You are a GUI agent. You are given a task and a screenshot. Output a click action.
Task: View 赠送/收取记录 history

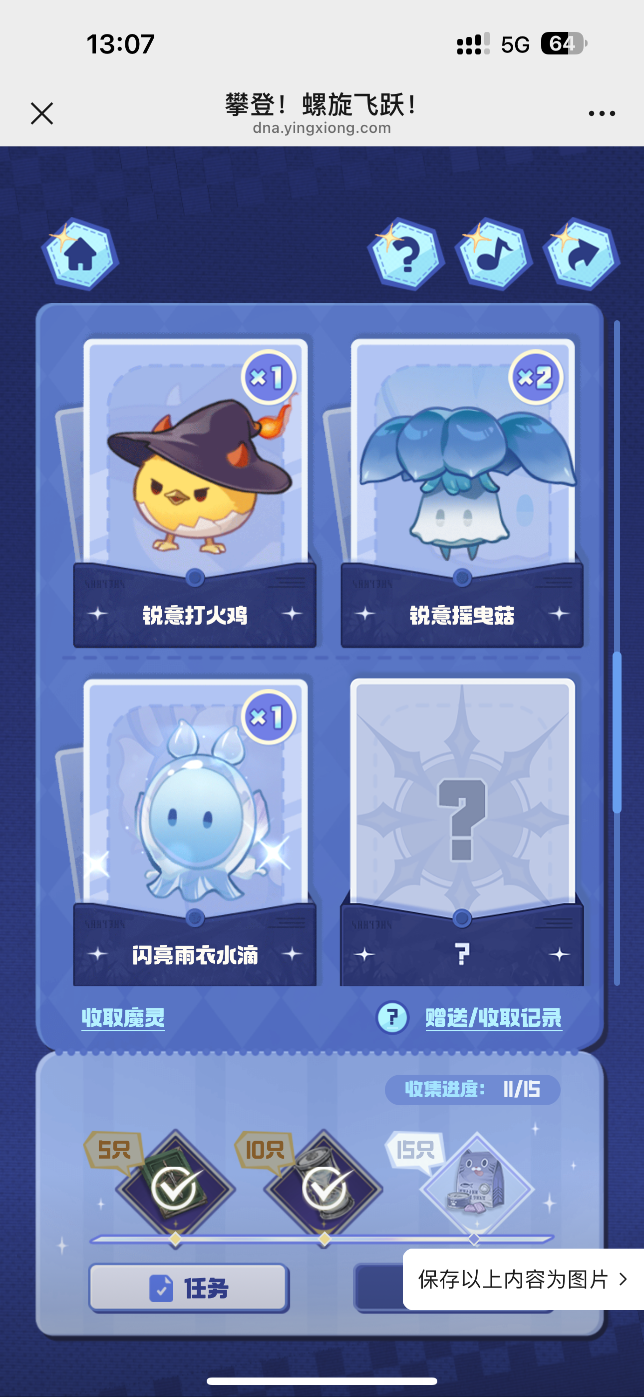click(493, 1018)
